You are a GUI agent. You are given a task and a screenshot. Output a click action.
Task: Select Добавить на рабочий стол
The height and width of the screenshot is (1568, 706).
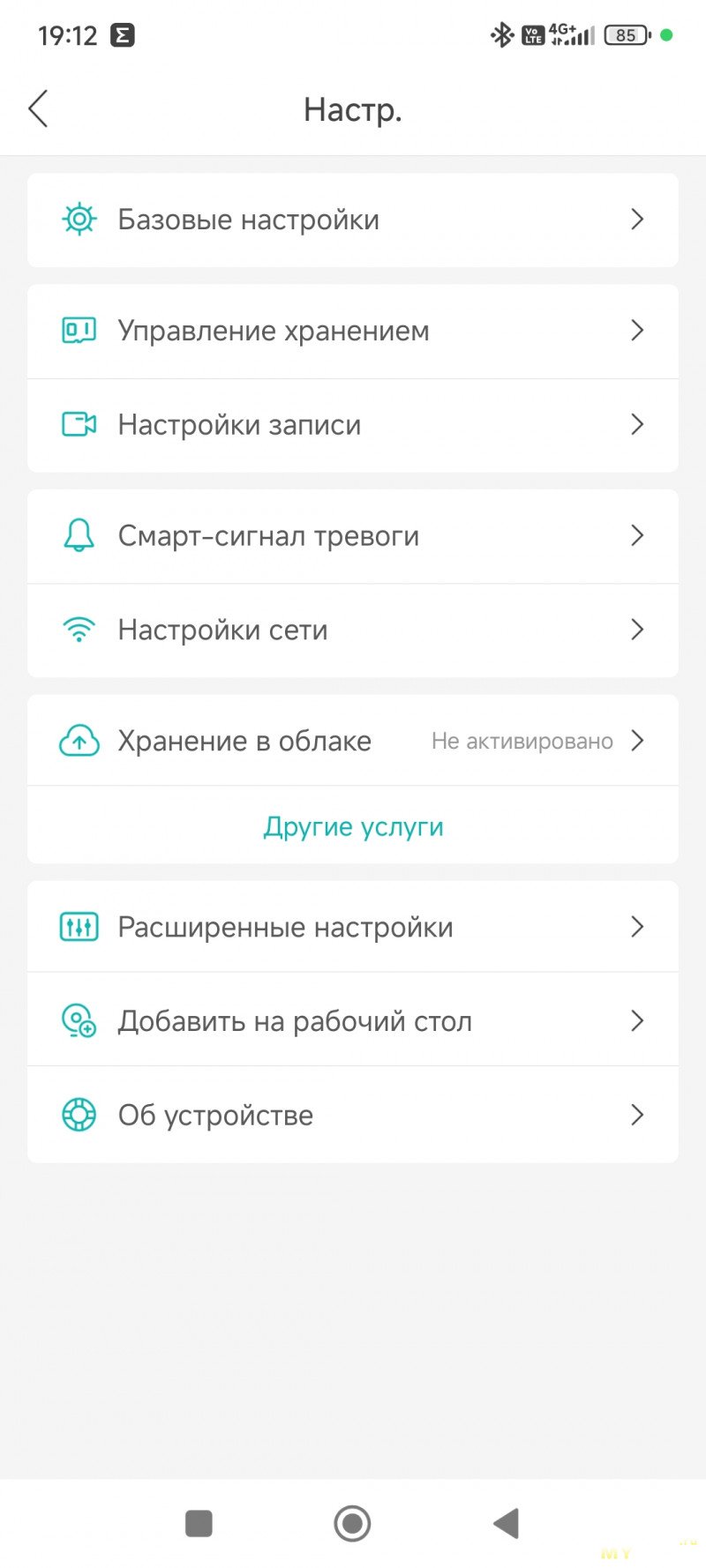click(353, 1021)
